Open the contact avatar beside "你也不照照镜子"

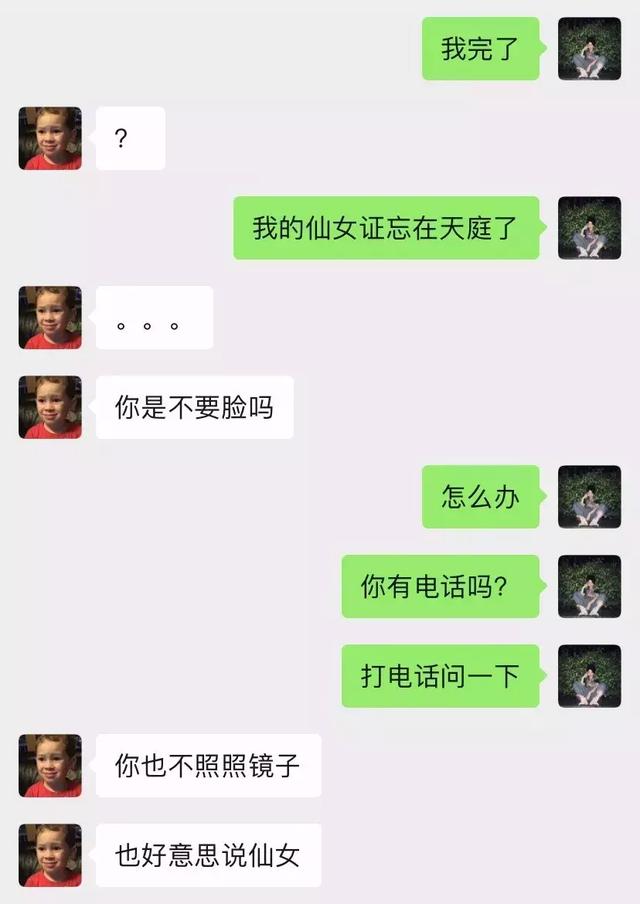pyautogui.click(x=50, y=765)
